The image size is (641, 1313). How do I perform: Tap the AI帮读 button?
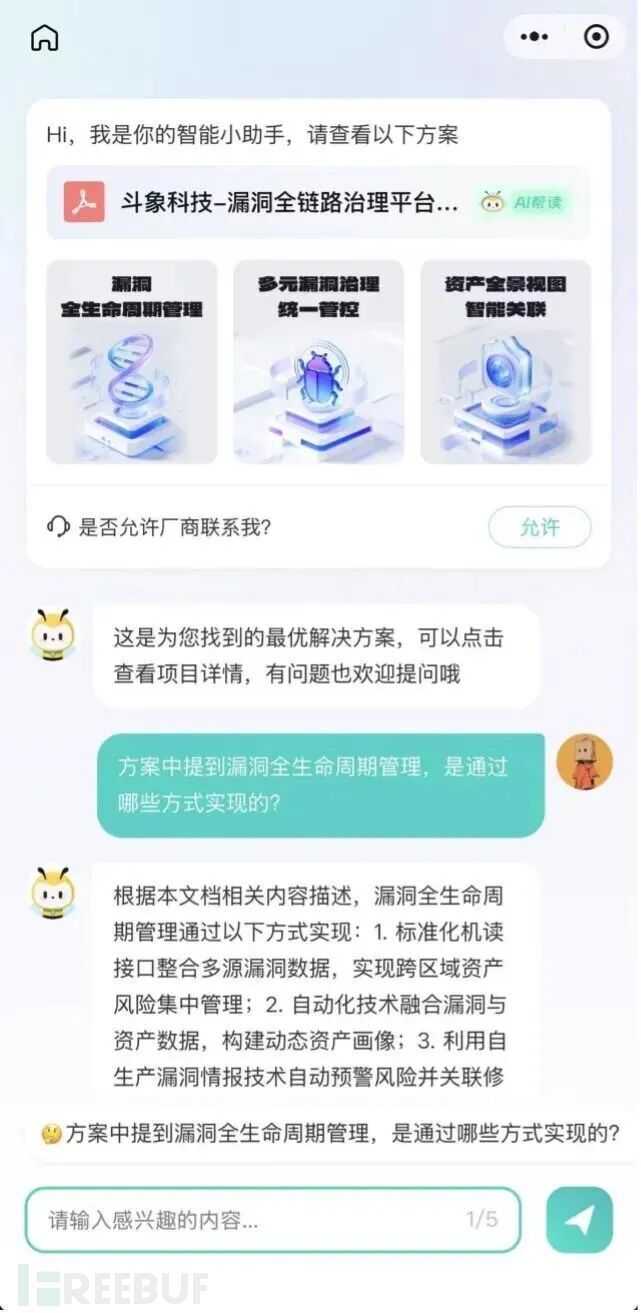(x=522, y=203)
